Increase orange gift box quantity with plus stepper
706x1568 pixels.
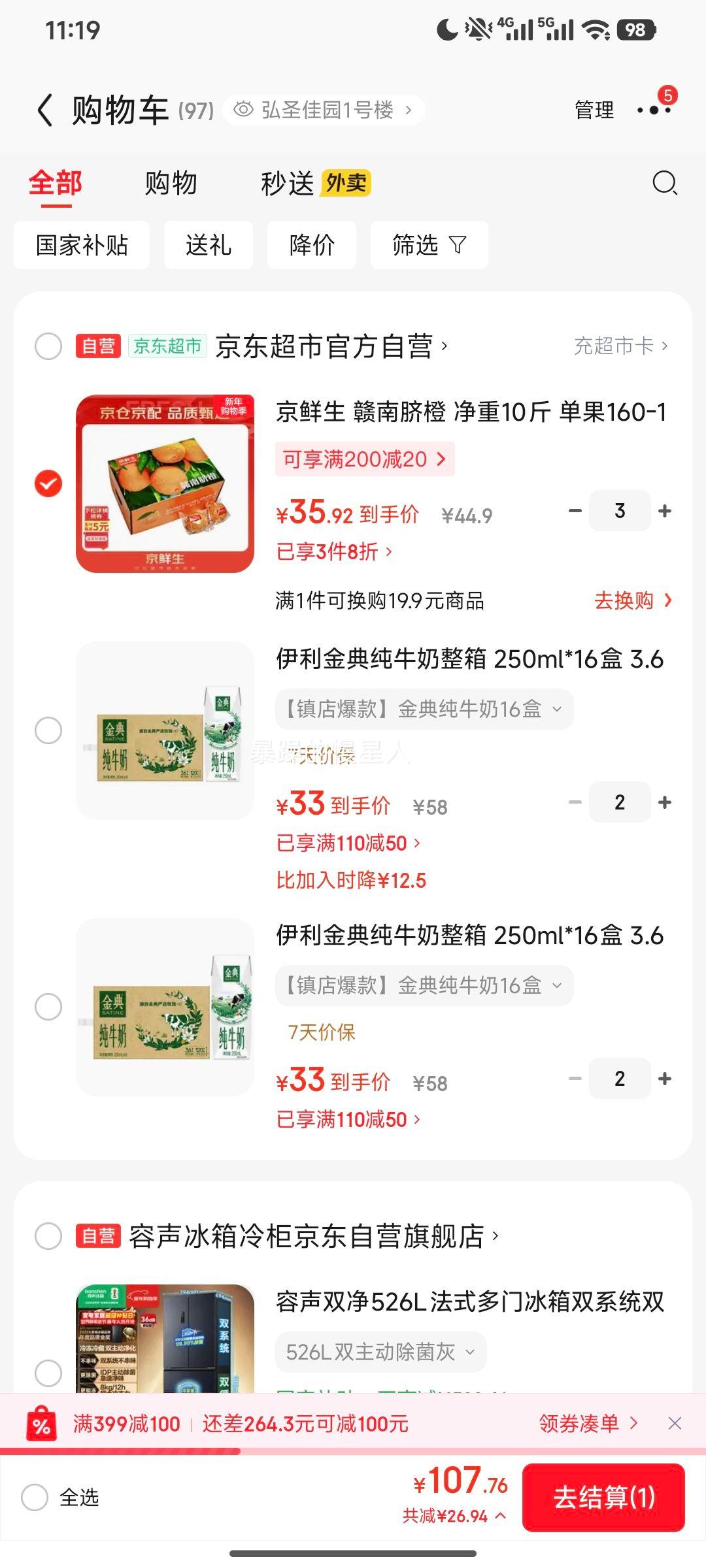pyautogui.click(x=665, y=510)
